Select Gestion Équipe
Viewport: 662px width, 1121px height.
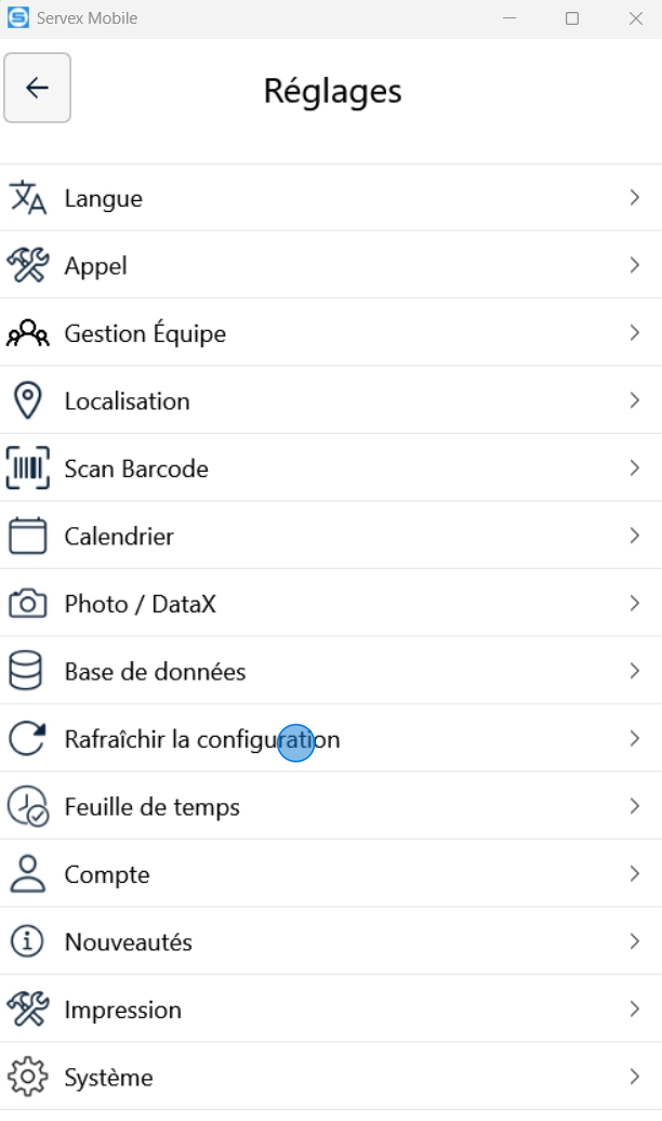point(145,333)
